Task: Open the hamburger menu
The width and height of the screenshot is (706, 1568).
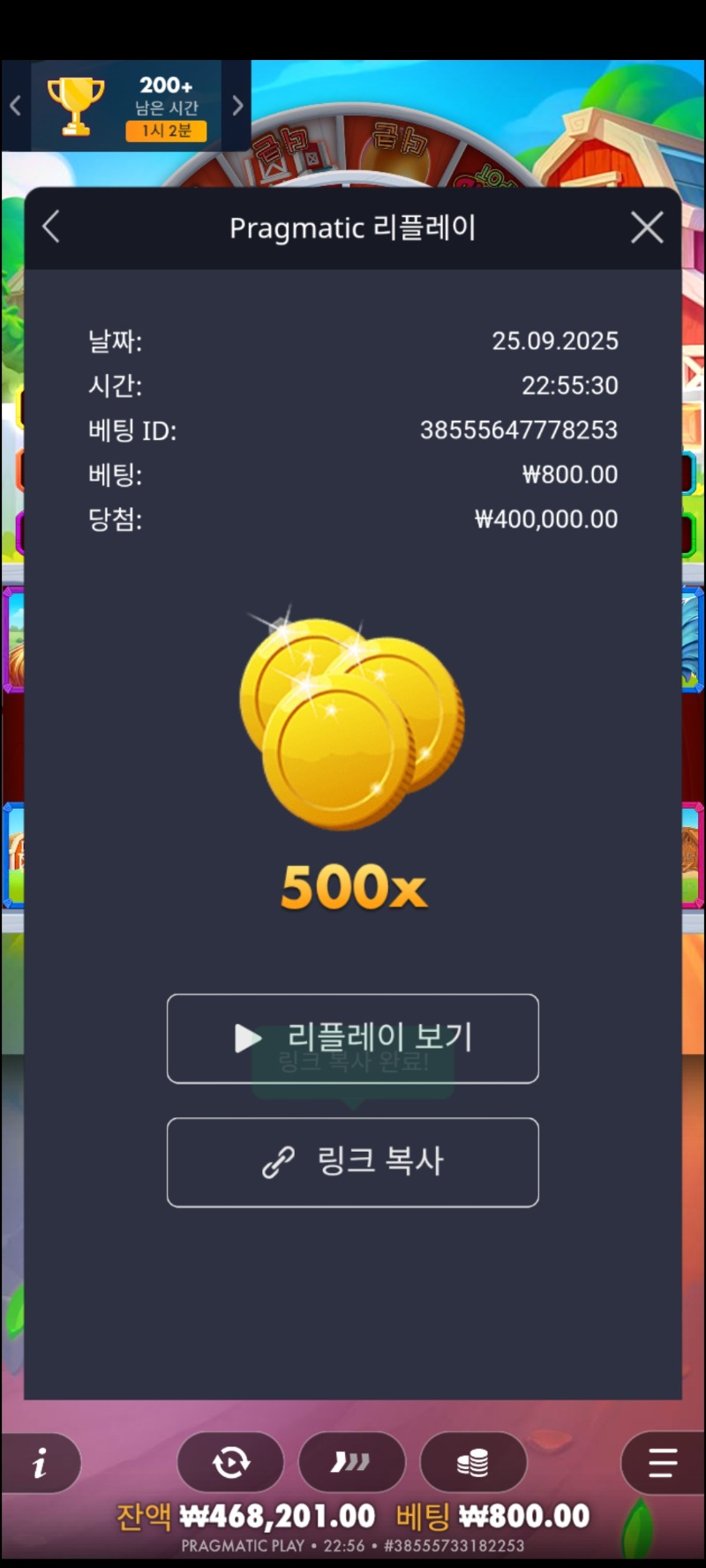Action: tap(662, 1463)
